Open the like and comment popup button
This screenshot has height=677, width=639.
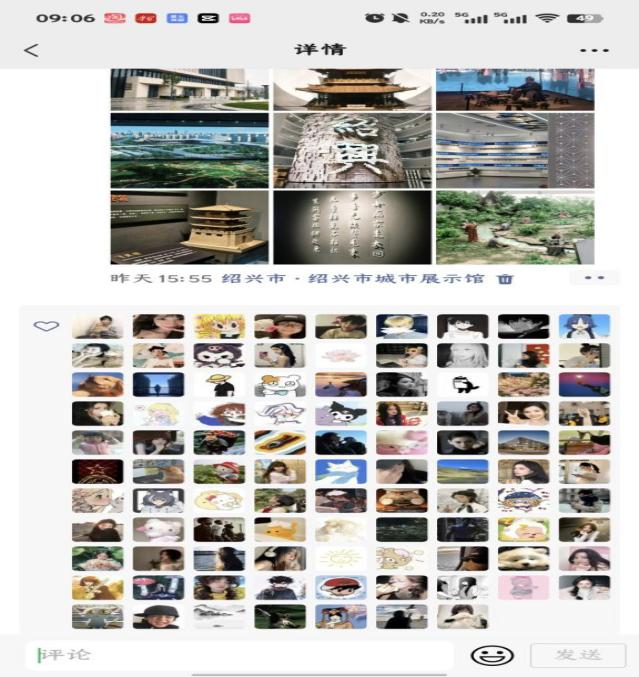click(x=594, y=279)
